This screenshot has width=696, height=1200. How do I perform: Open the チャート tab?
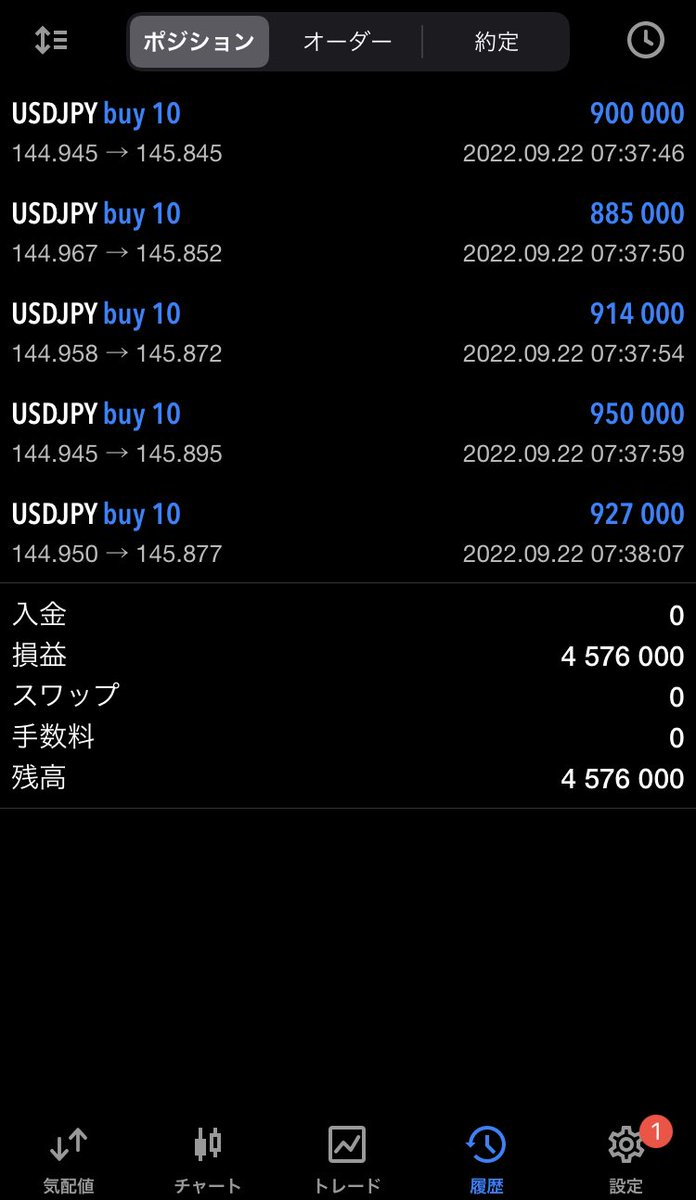point(208,1160)
